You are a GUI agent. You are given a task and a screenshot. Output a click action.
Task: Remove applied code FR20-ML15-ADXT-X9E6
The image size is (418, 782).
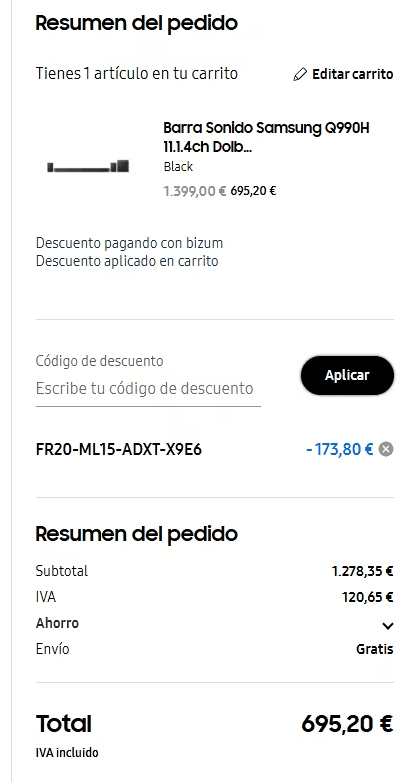[x=386, y=449]
